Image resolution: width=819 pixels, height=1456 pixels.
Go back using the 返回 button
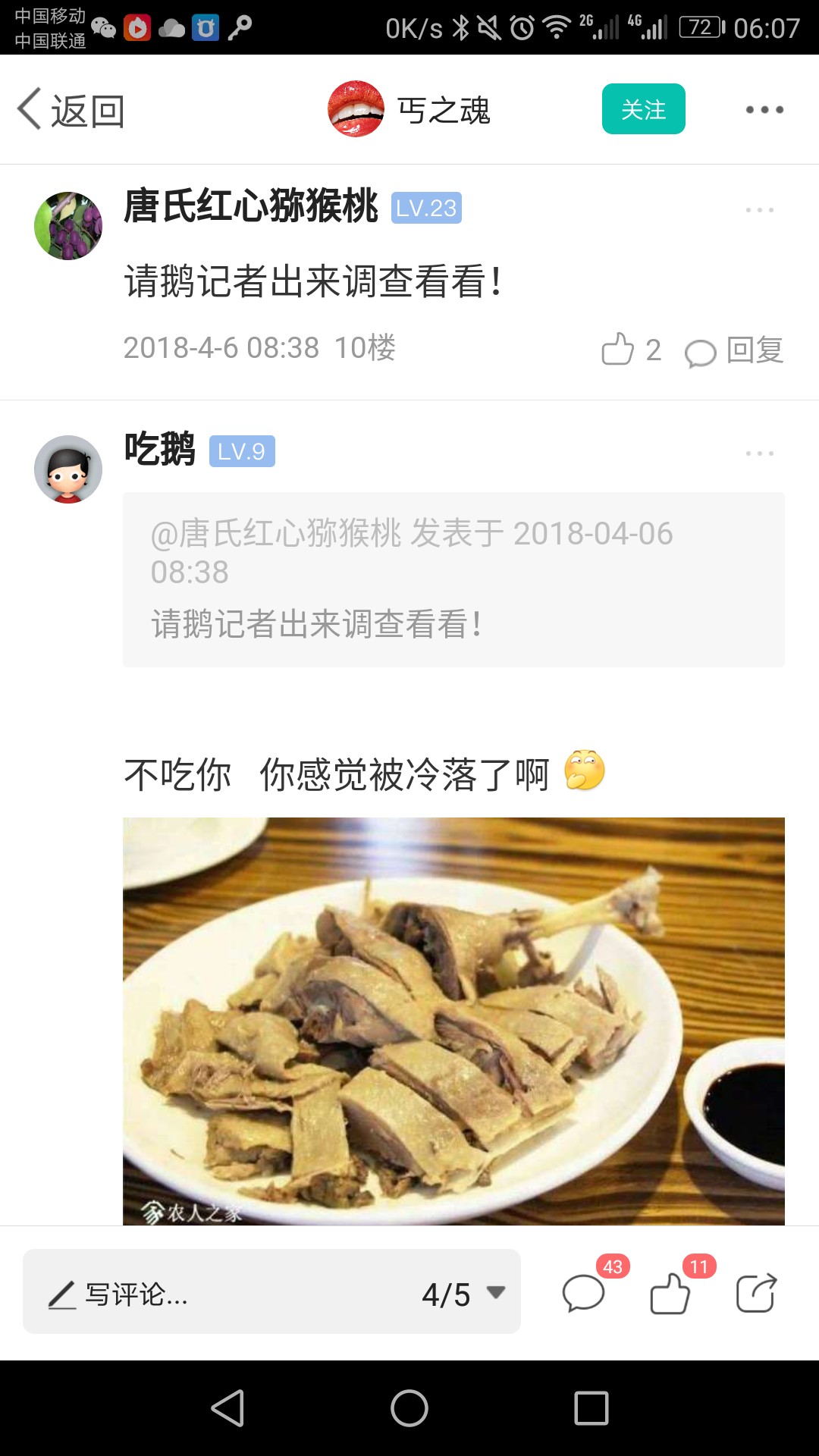point(71,111)
